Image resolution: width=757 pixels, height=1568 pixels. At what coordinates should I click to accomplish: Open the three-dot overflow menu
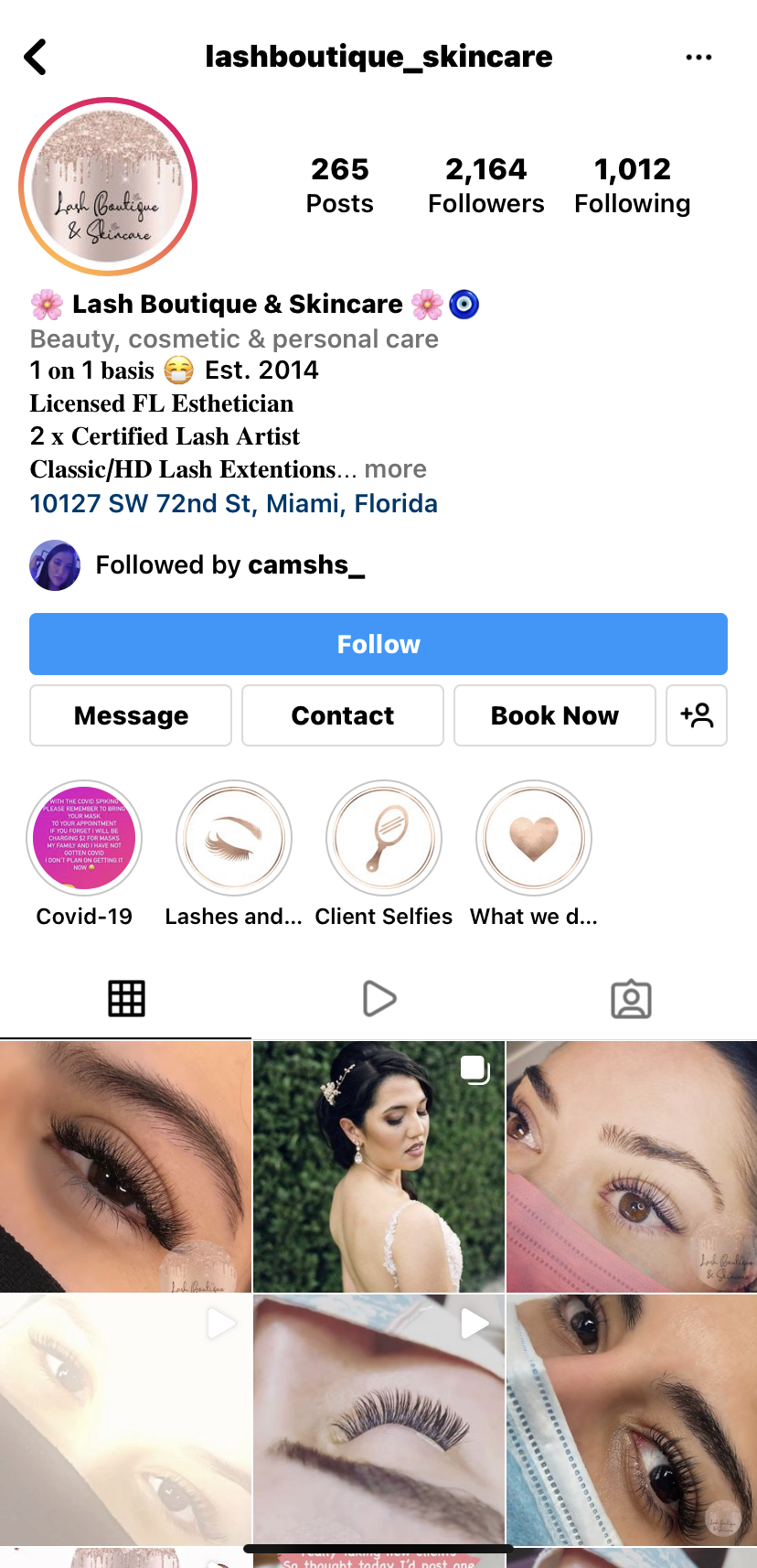pos(698,57)
